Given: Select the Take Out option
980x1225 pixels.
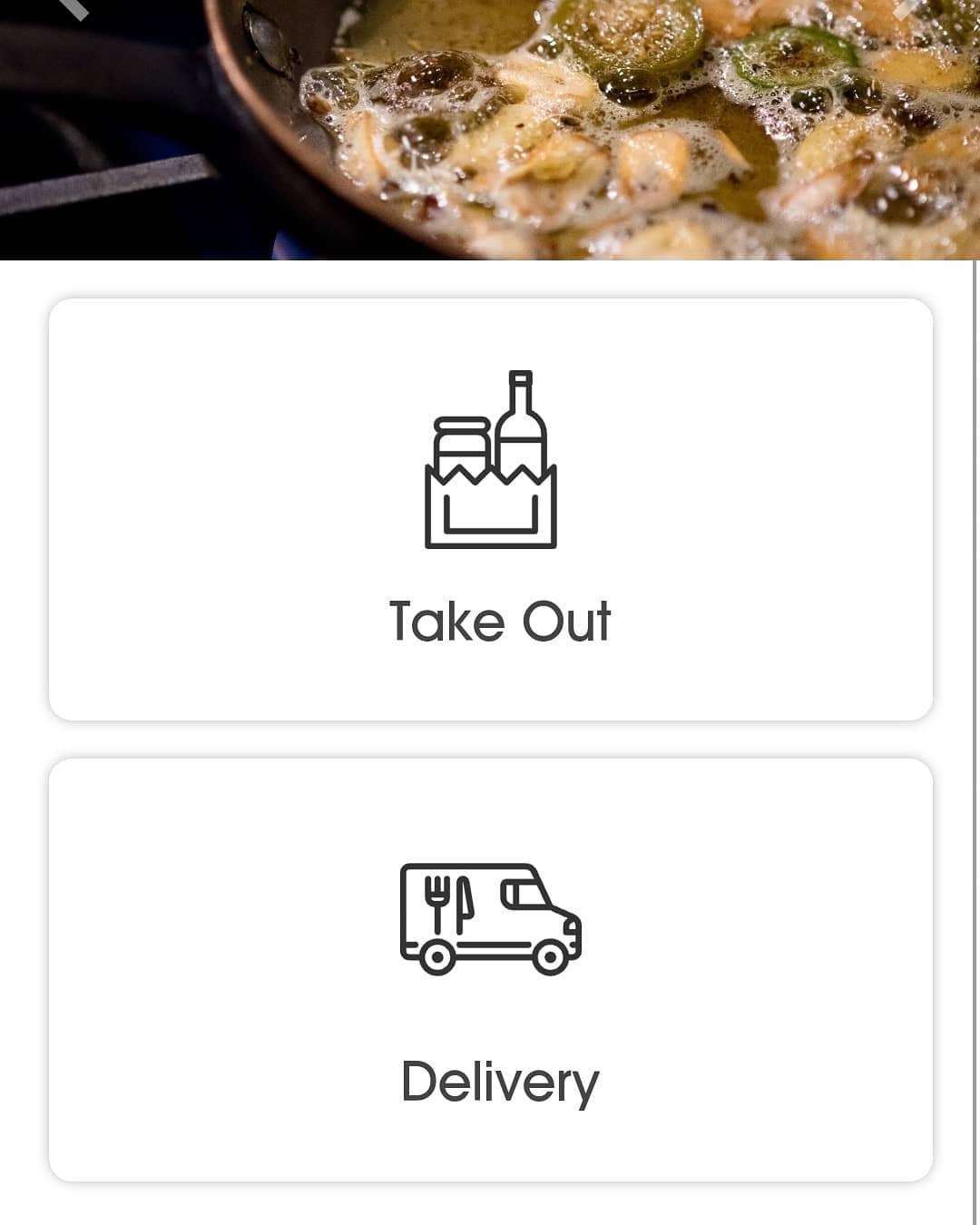Looking at the screenshot, I should 491,510.
